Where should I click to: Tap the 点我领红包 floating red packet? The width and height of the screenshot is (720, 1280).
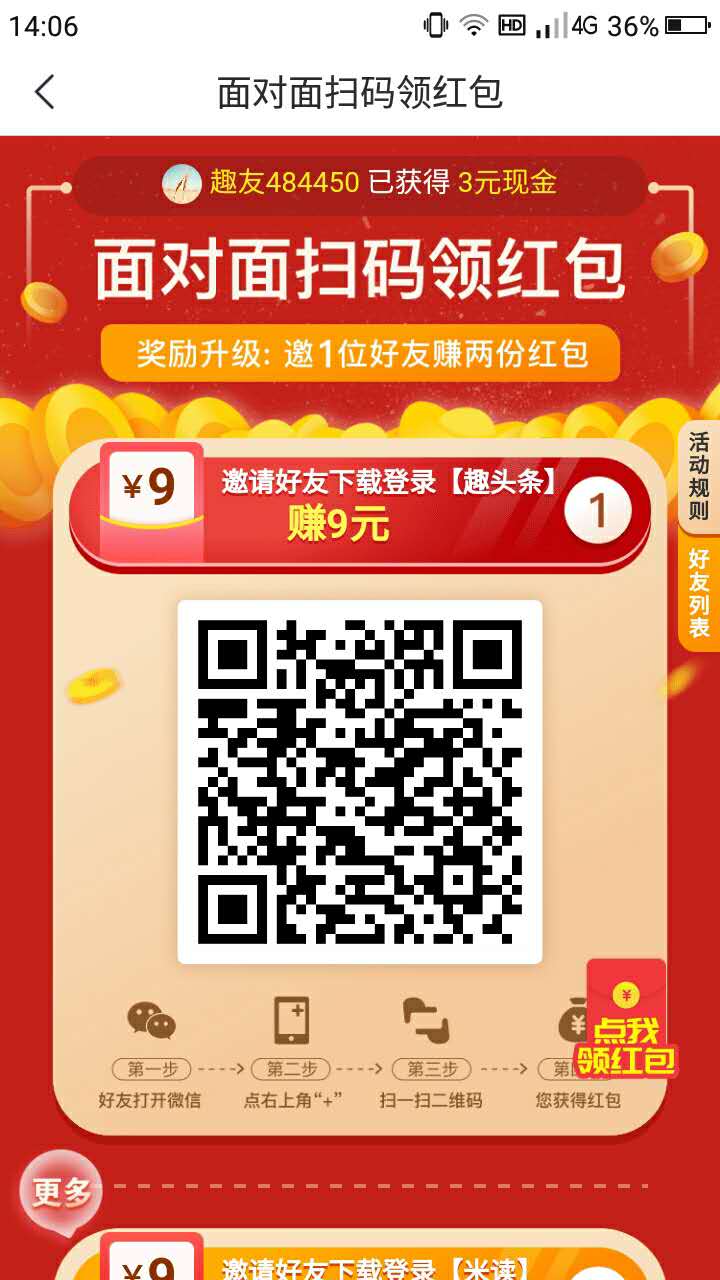[627, 1020]
